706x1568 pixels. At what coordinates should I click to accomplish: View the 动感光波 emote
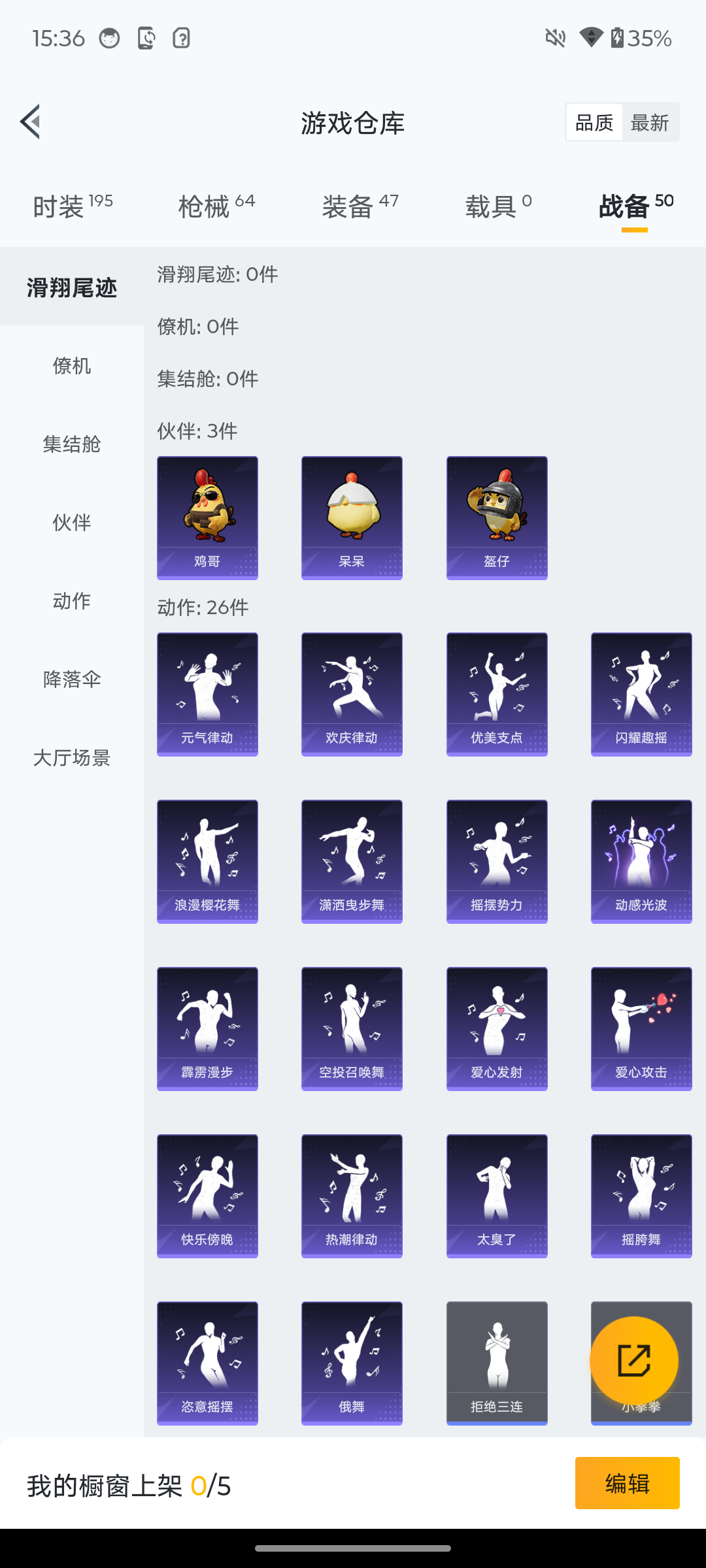(641, 861)
